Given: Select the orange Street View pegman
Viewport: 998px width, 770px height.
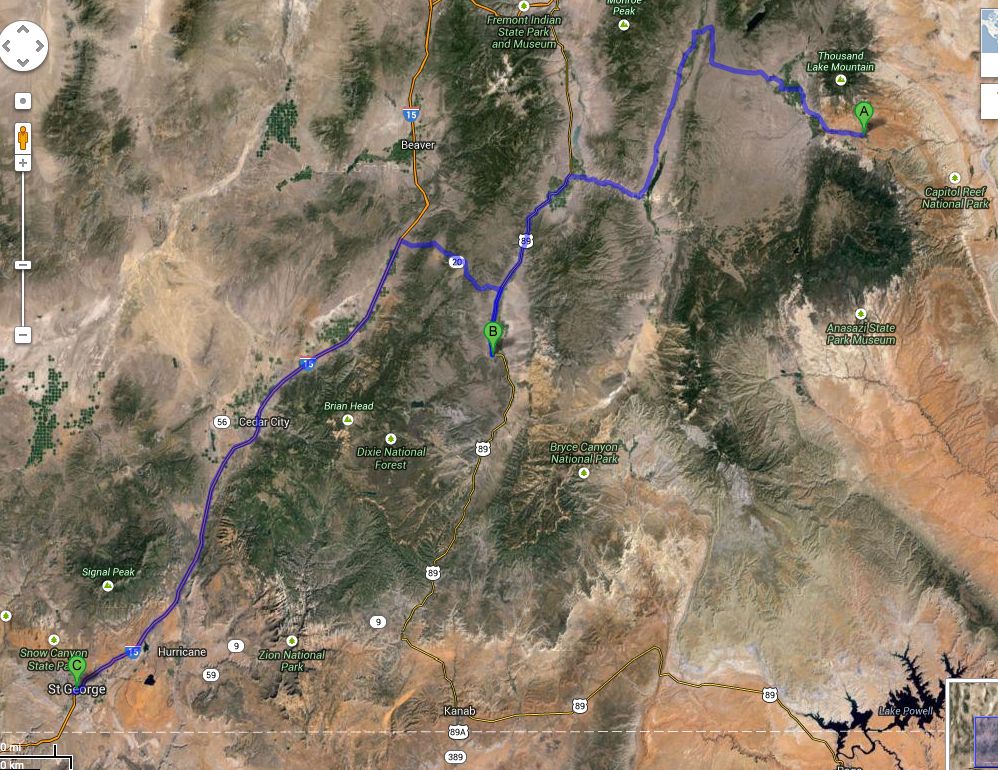Looking at the screenshot, I should (x=23, y=135).
